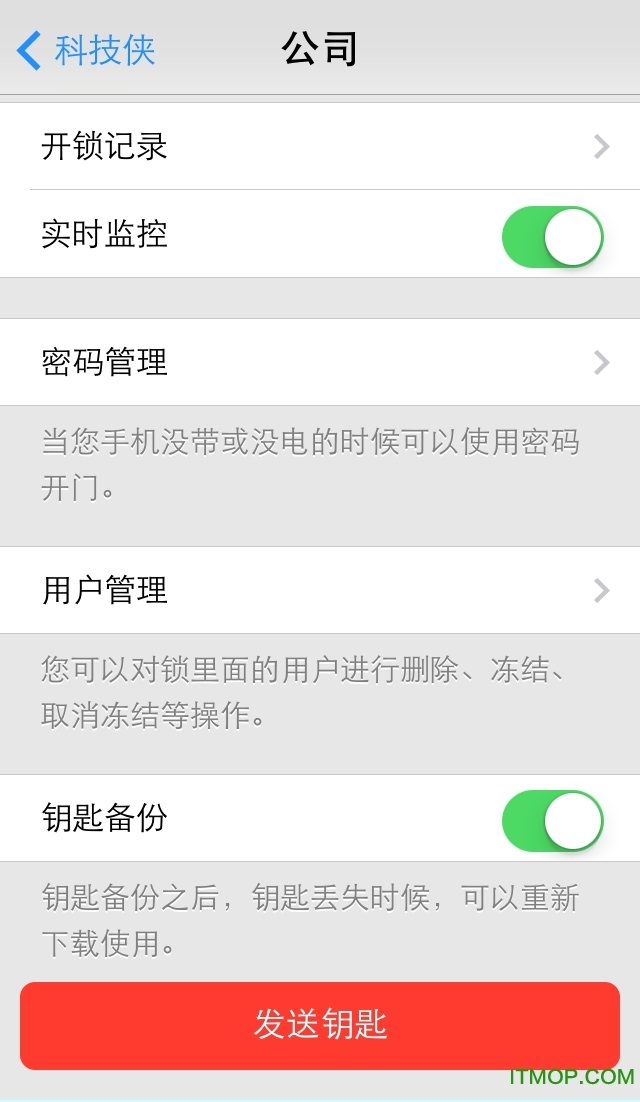
Task: Turn off the 实时监控 switch
Action: pyautogui.click(x=552, y=237)
